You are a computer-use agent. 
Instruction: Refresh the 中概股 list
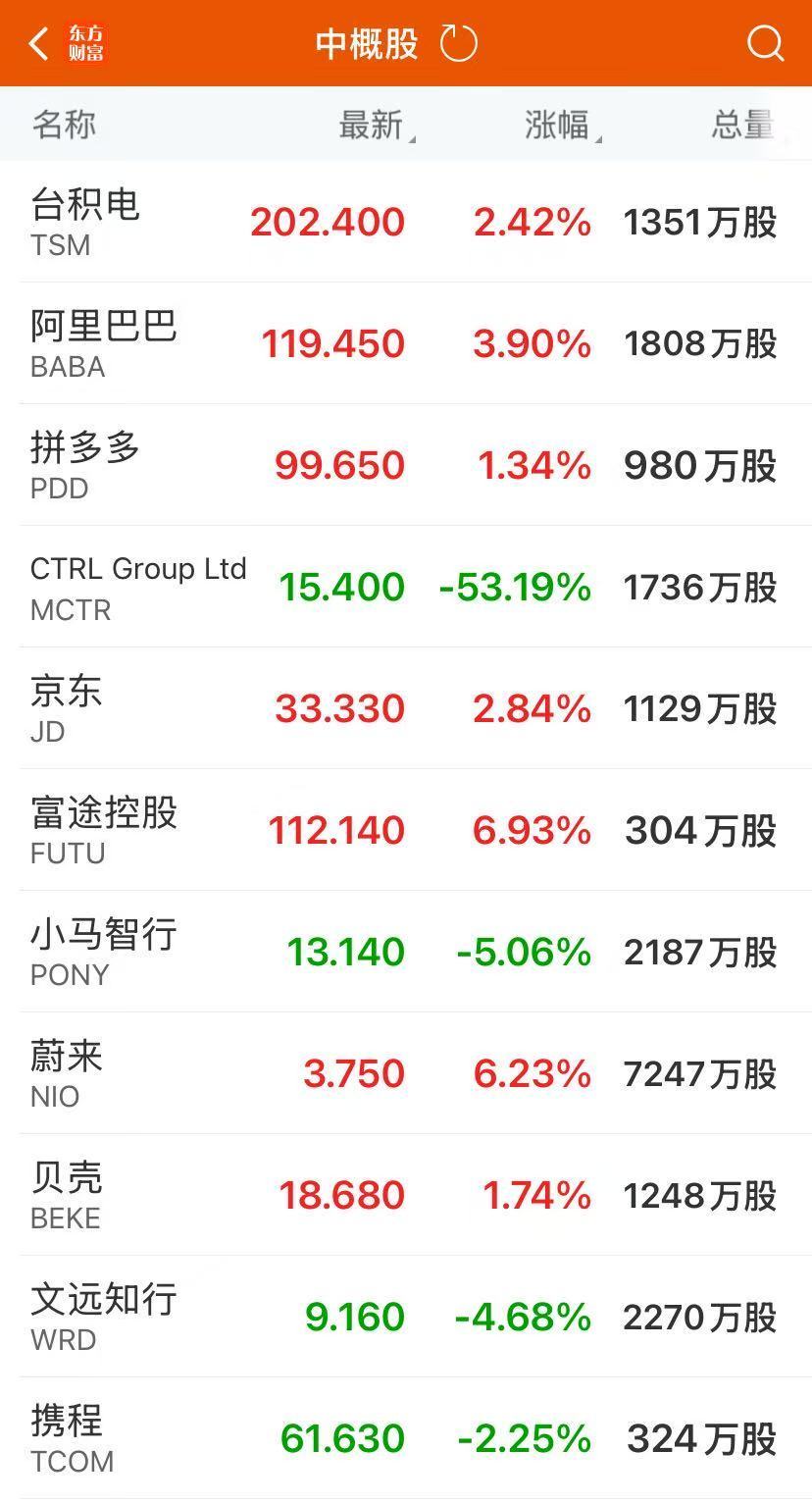pyautogui.click(x=458, y=43)
